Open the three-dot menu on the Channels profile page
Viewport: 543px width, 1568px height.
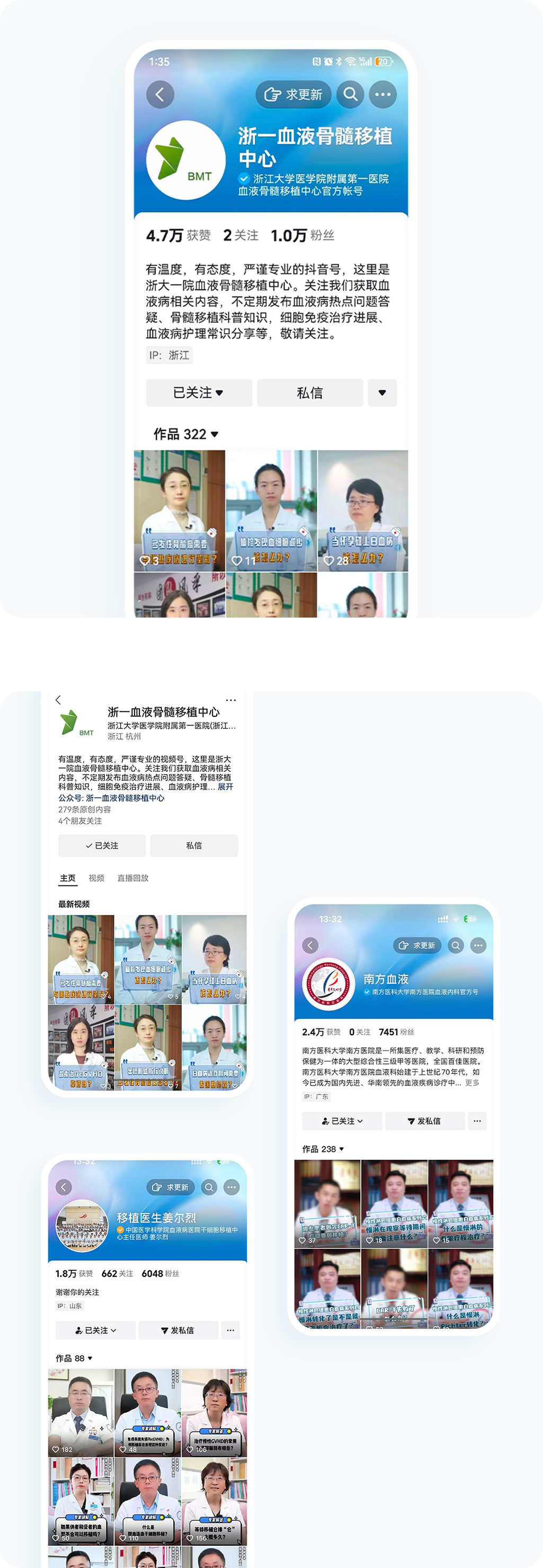[231, 700]
